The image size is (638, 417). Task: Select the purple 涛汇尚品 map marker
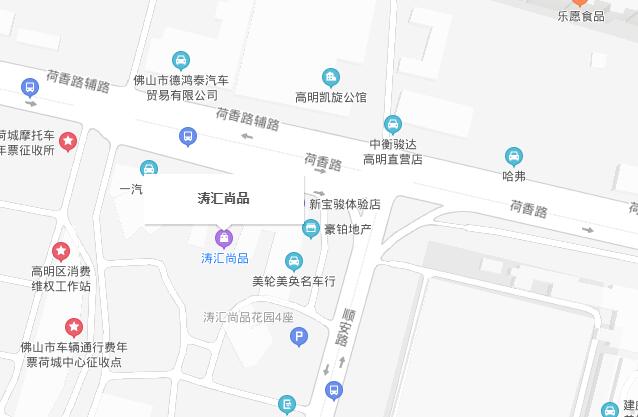click(223, 238)
